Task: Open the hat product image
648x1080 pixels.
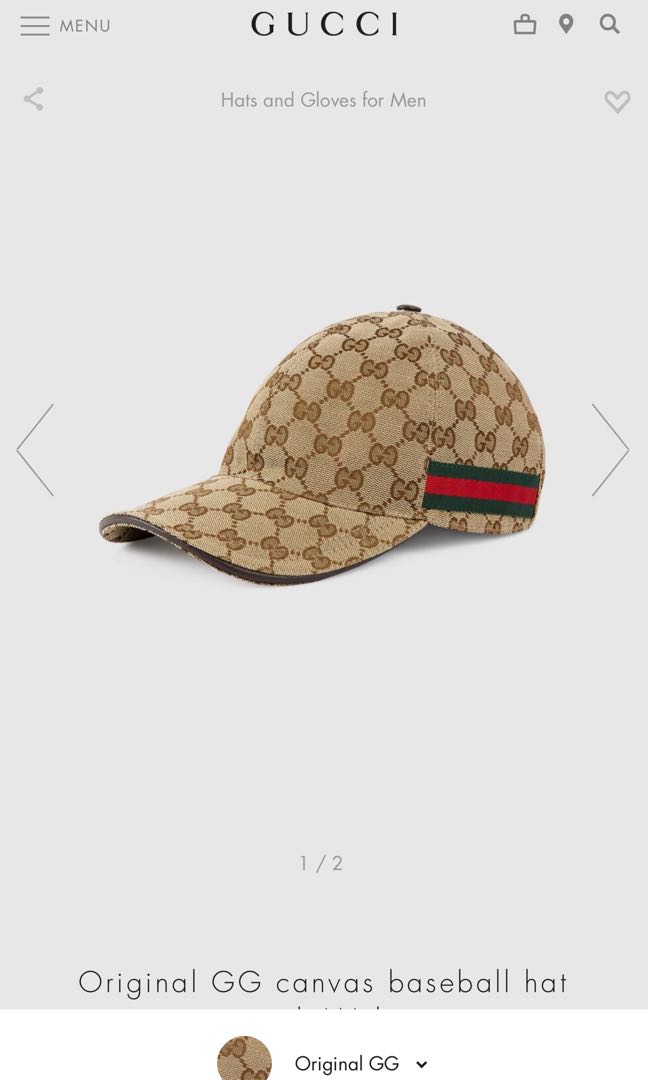Action: [324, 445]
